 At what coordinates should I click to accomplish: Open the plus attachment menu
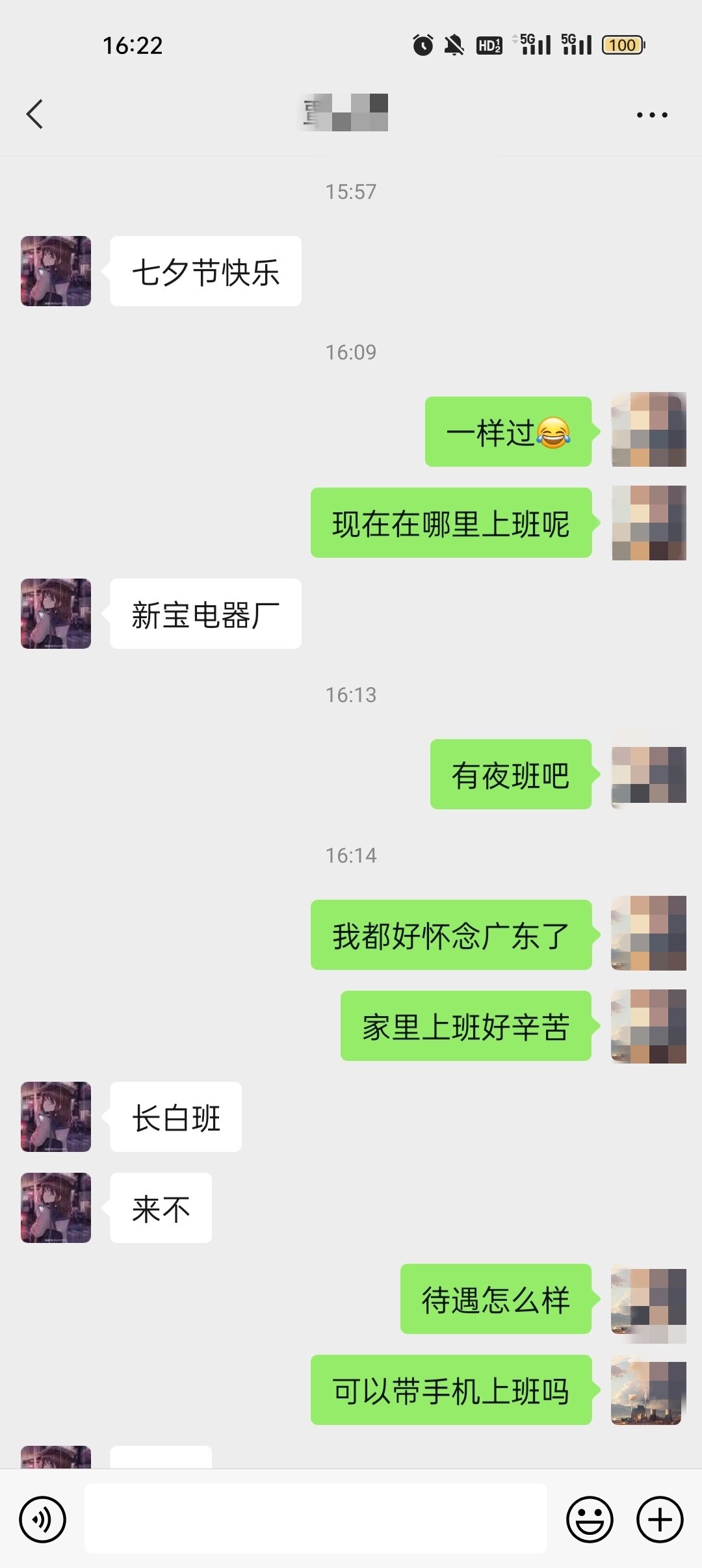[x=659, y=1519]
